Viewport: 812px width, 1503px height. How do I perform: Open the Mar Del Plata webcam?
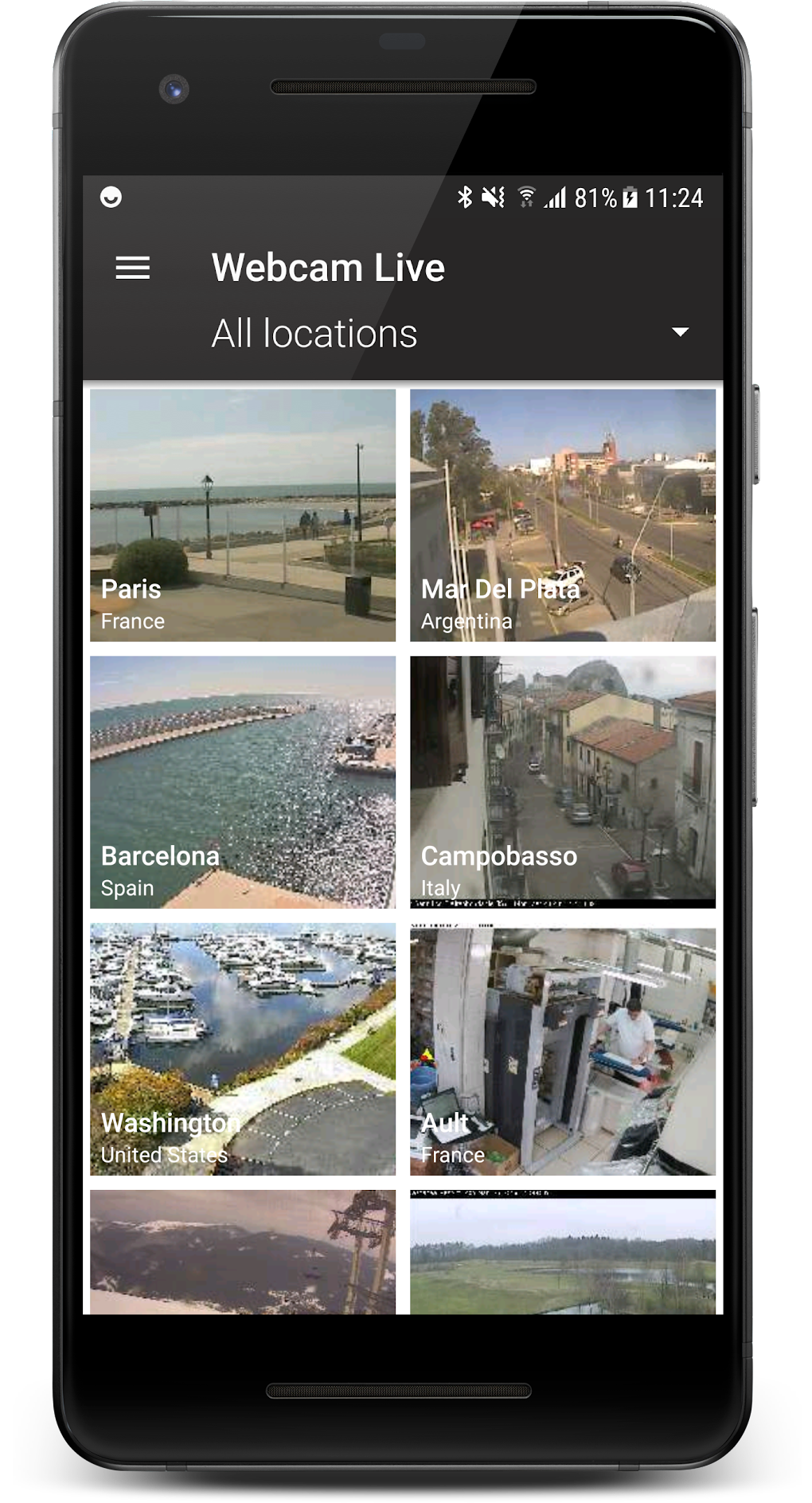point(563,515)
